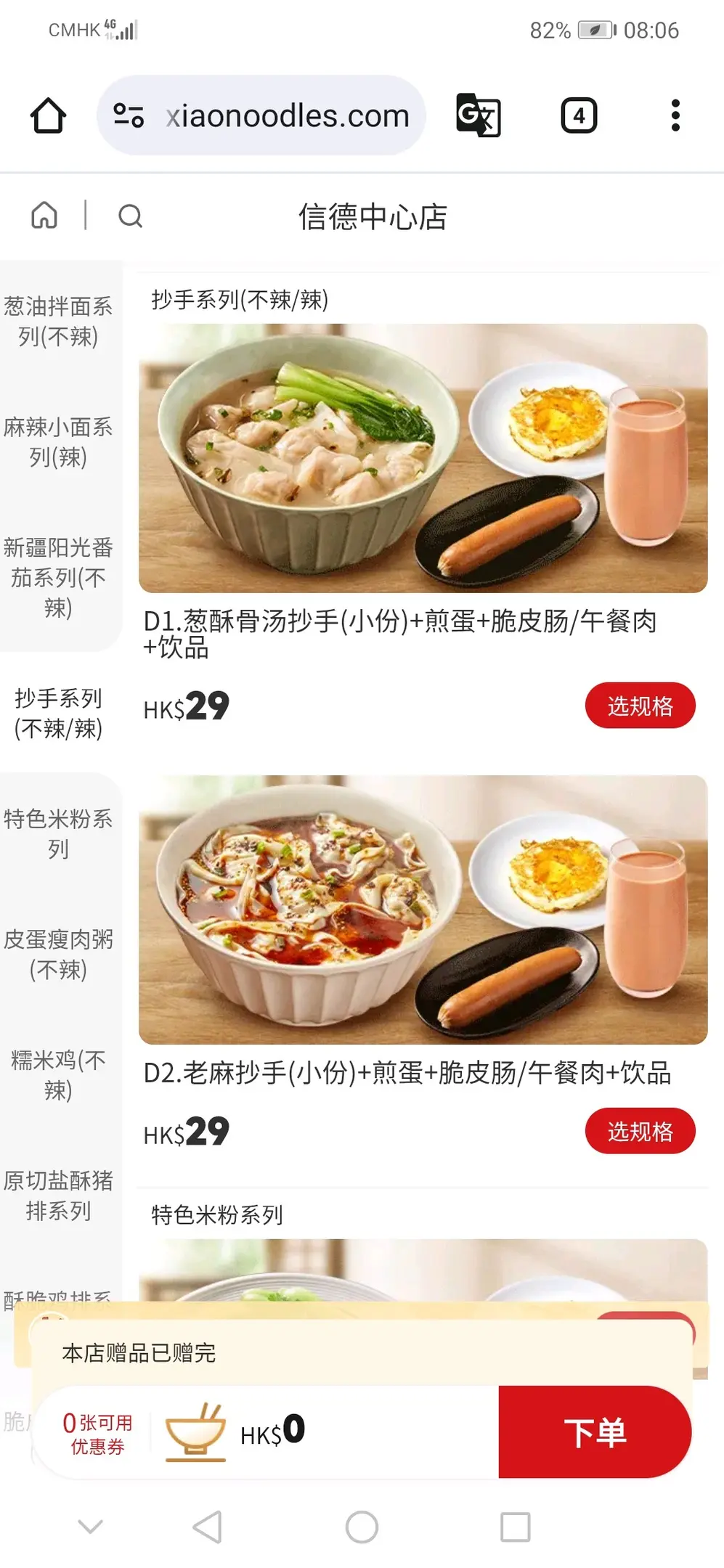Select the 抄手系列(不辣/辣) category
The height and width of the screenshot is (1568, 724).
[x=58, y=713]
